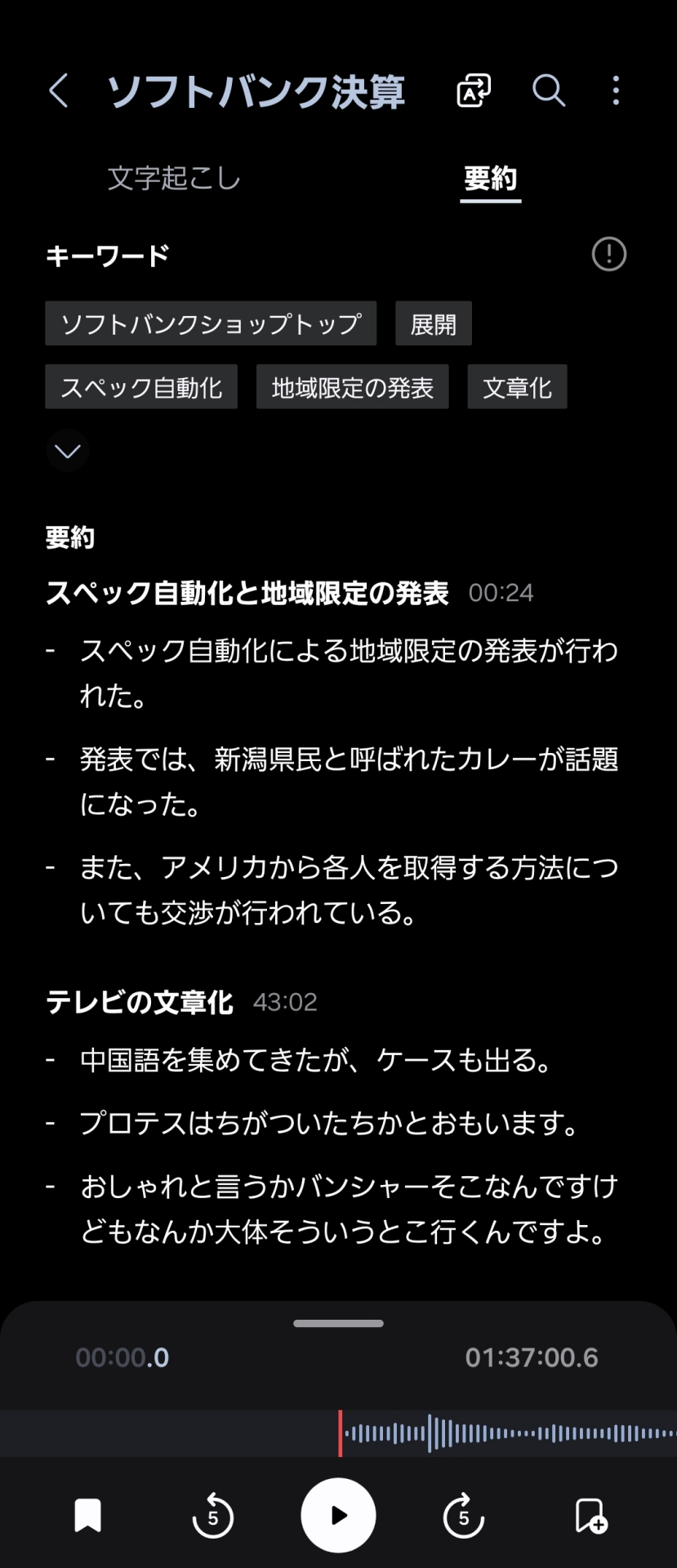
Task: Select the 展開 keyword chip
Action: pos(433,323)
